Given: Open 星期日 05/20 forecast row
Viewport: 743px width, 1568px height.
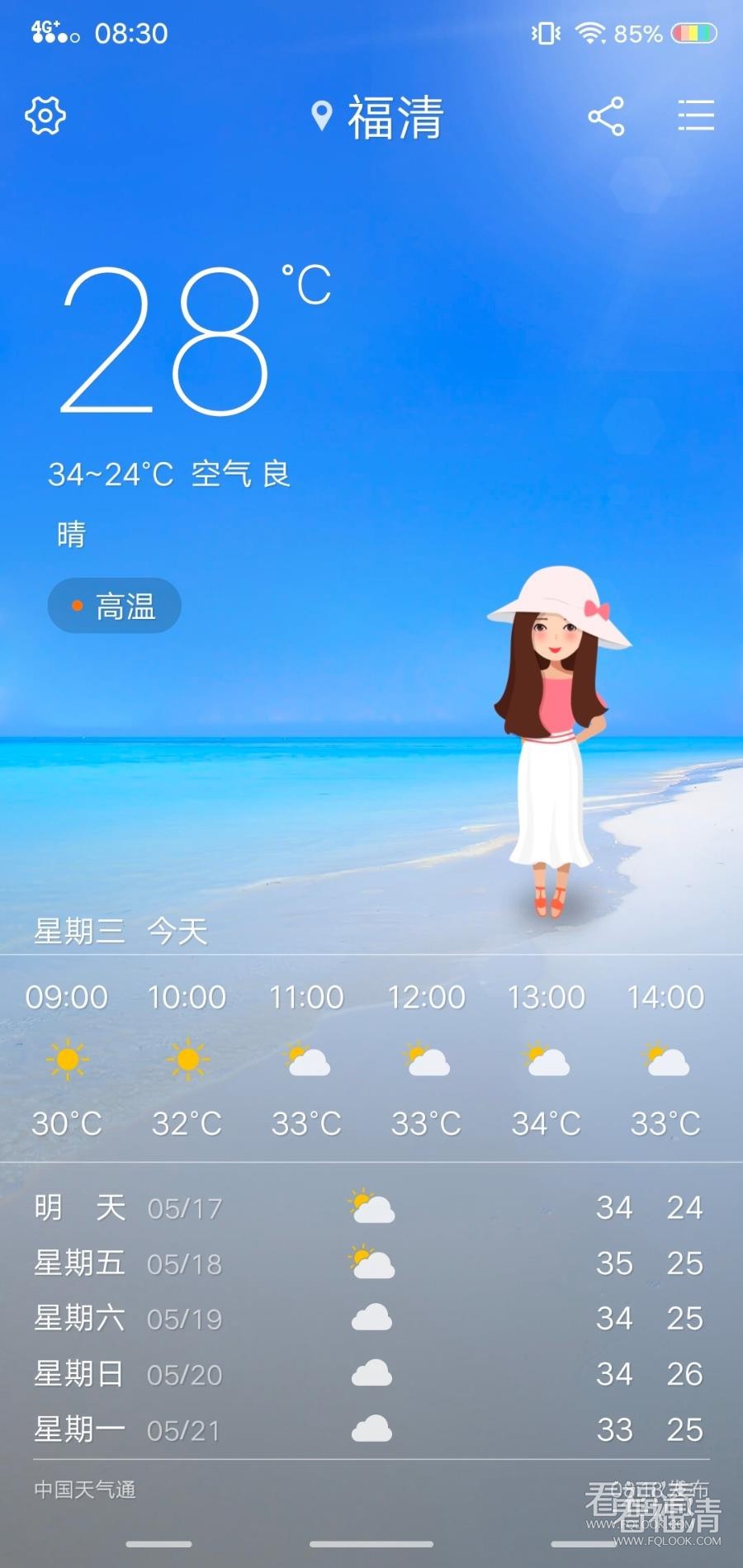Looking at the screenshot, I should click(370, 1374).
